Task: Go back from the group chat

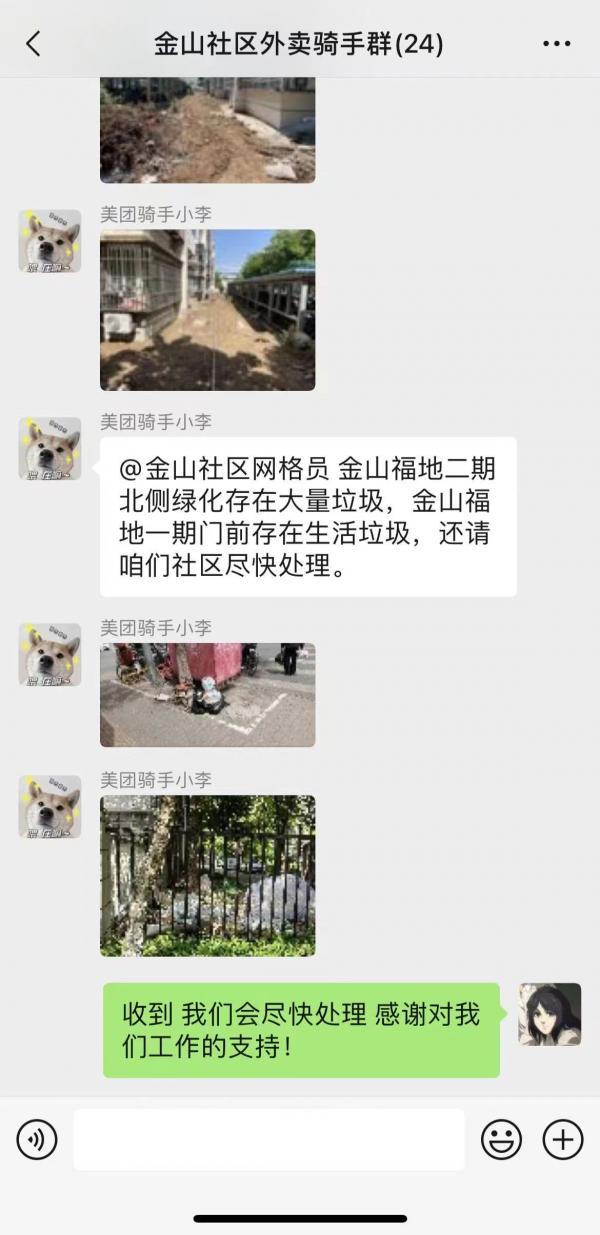Action: [33, 43]
